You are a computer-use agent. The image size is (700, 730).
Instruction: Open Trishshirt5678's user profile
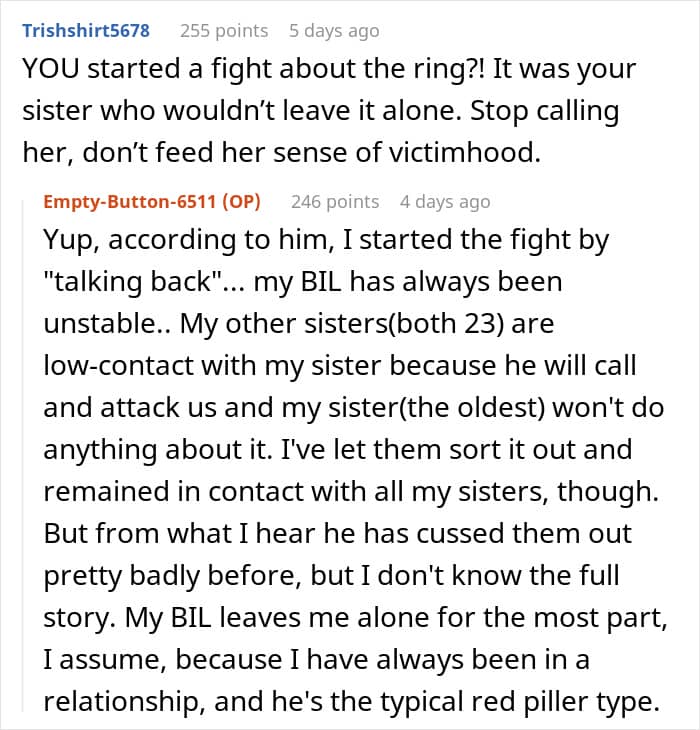point(86,31)
